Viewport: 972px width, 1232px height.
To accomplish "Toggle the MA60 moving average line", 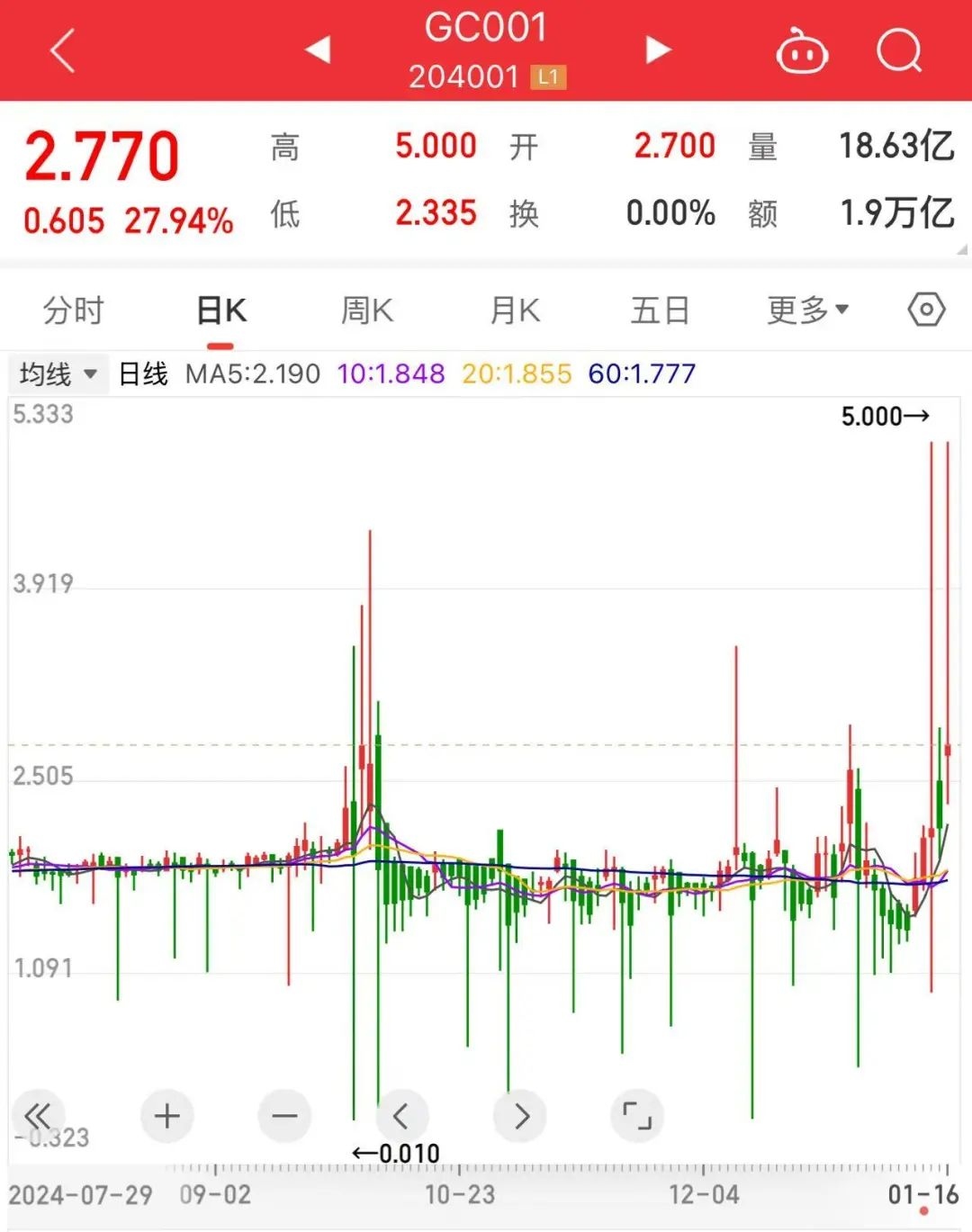I will click(x=641, y=373).
